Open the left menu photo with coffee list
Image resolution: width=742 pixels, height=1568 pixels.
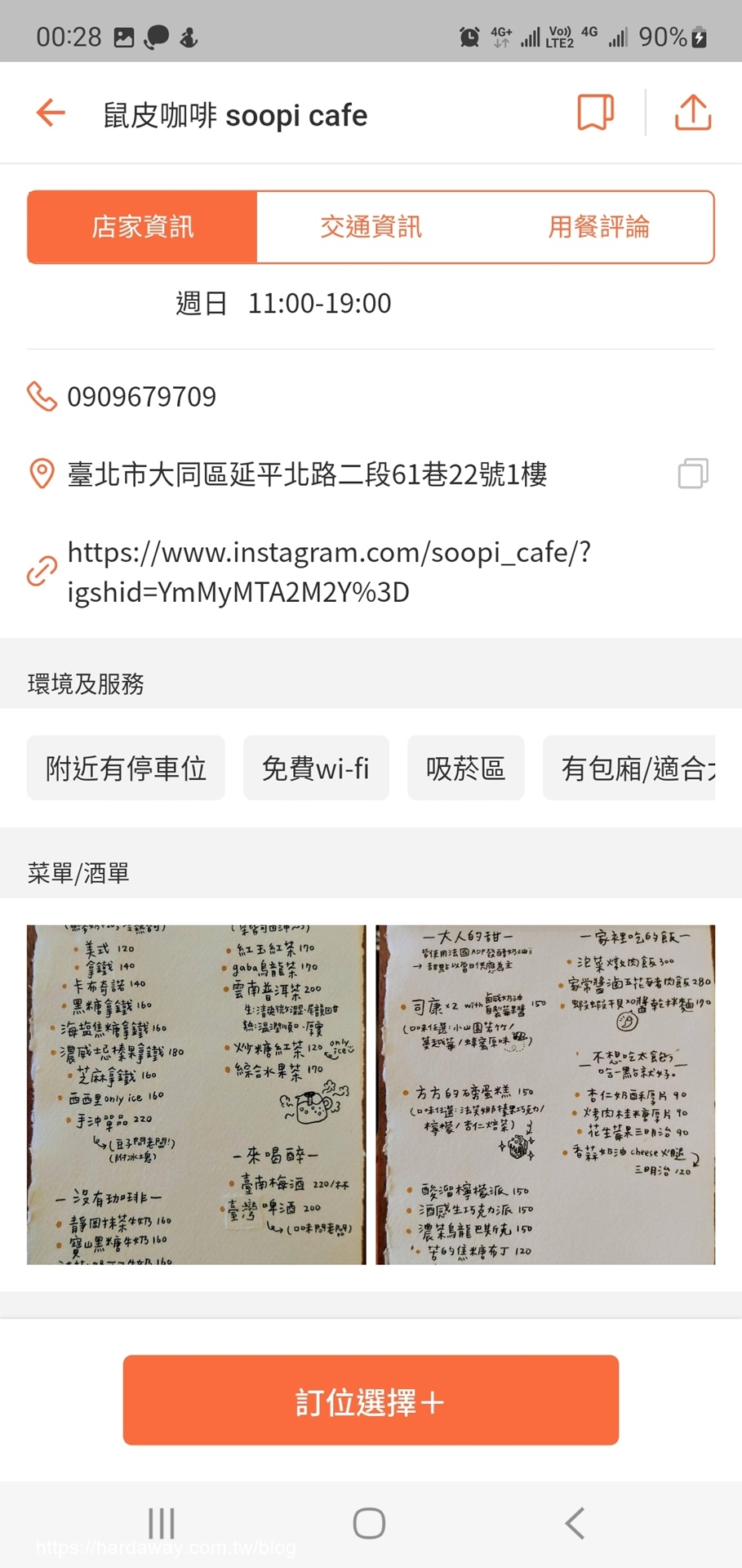tap(197, 1094)
